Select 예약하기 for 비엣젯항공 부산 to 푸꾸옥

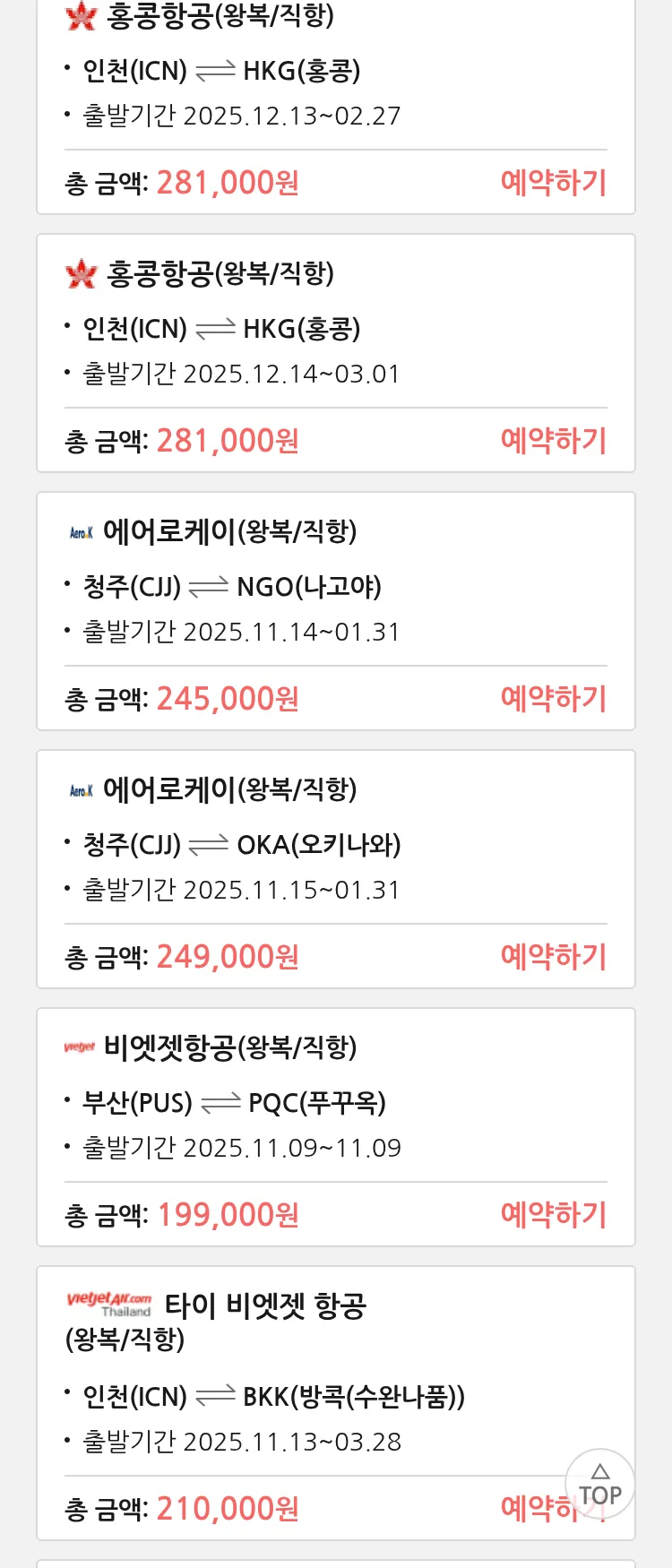coord(553,1215)
